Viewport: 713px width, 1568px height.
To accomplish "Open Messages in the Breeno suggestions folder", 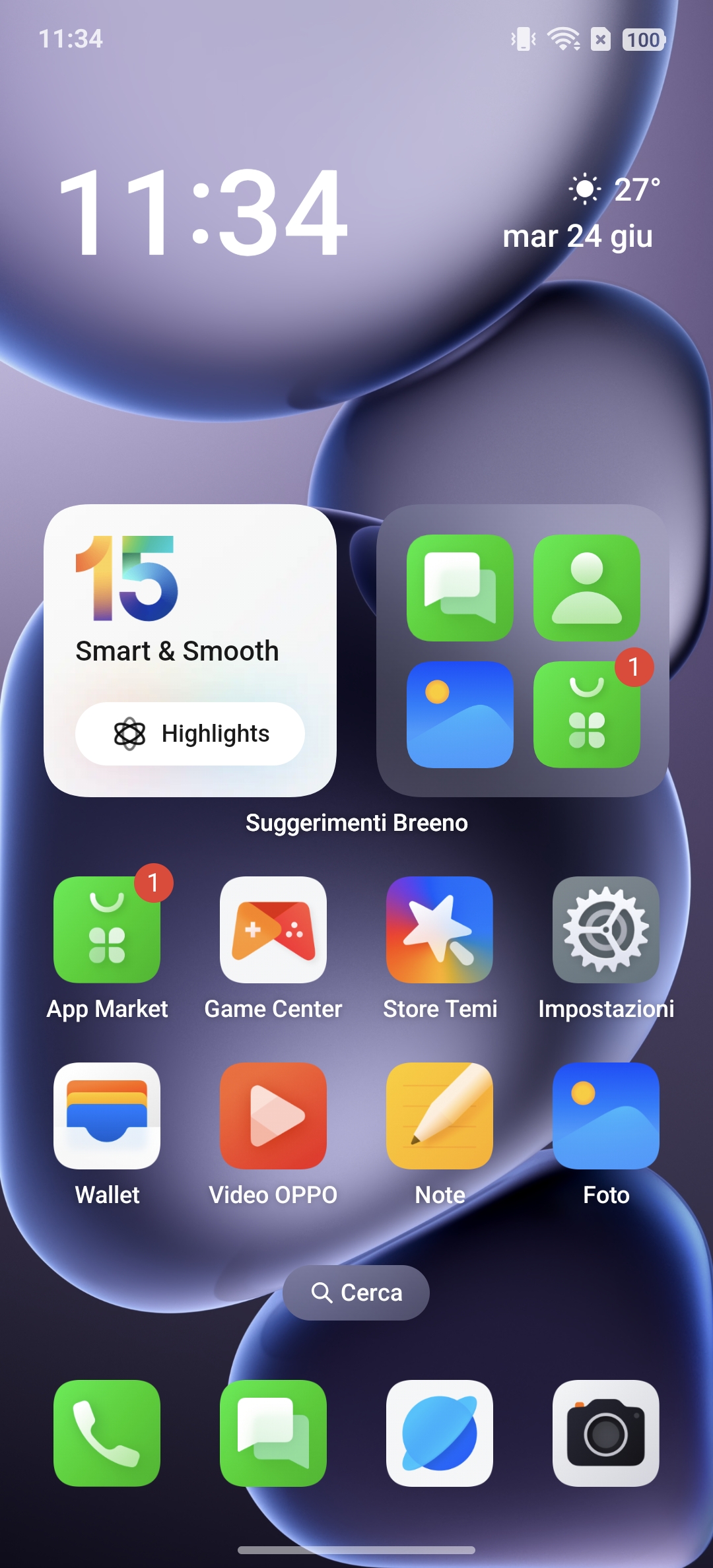I will click(460, 588).
